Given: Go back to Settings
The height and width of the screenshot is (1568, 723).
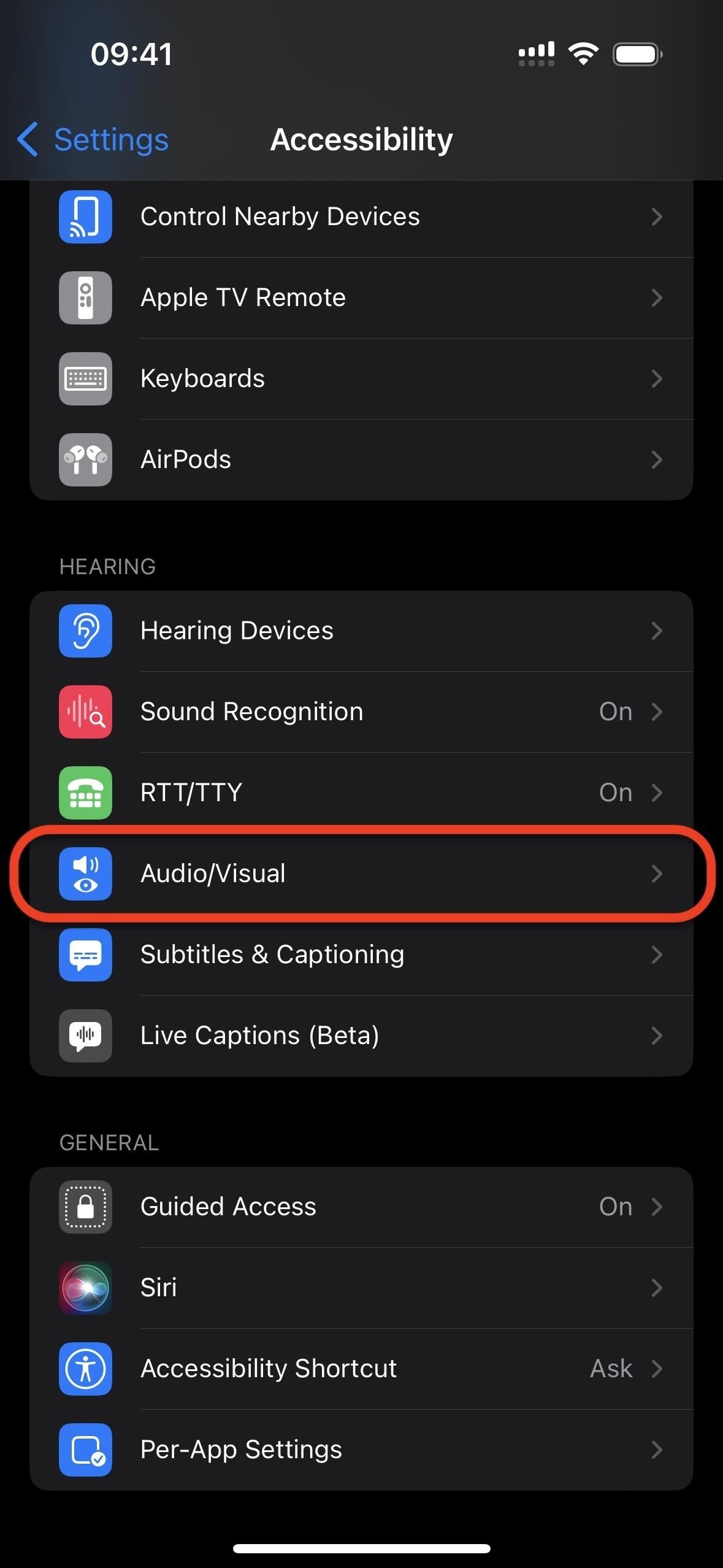Looking at the screenshot, I should click(x=93, y=139).
